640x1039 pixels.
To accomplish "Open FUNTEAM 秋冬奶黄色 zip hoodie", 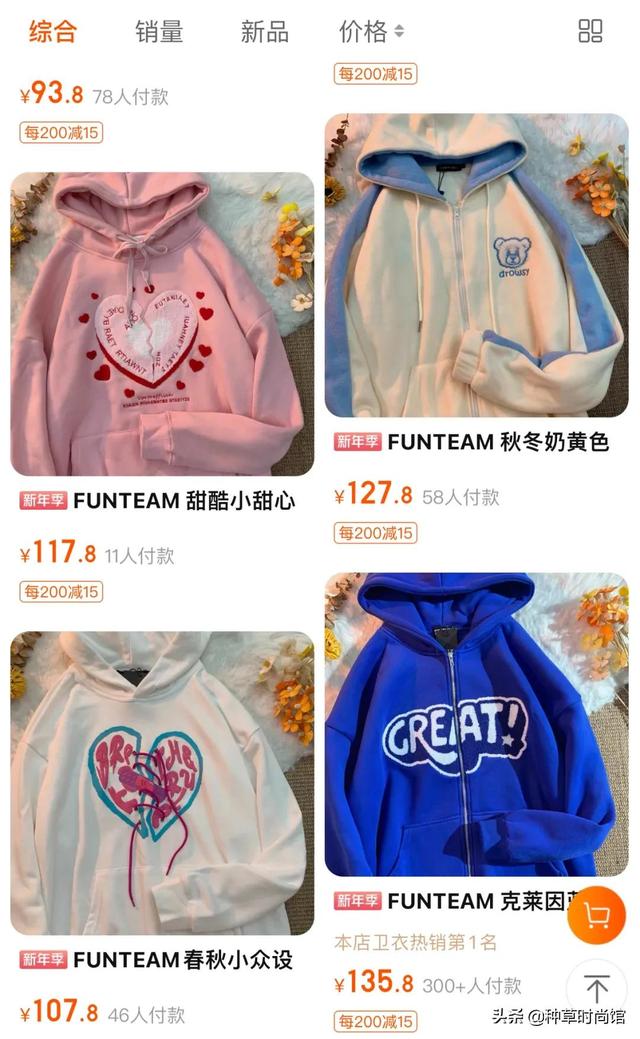I will click(476, 265).
